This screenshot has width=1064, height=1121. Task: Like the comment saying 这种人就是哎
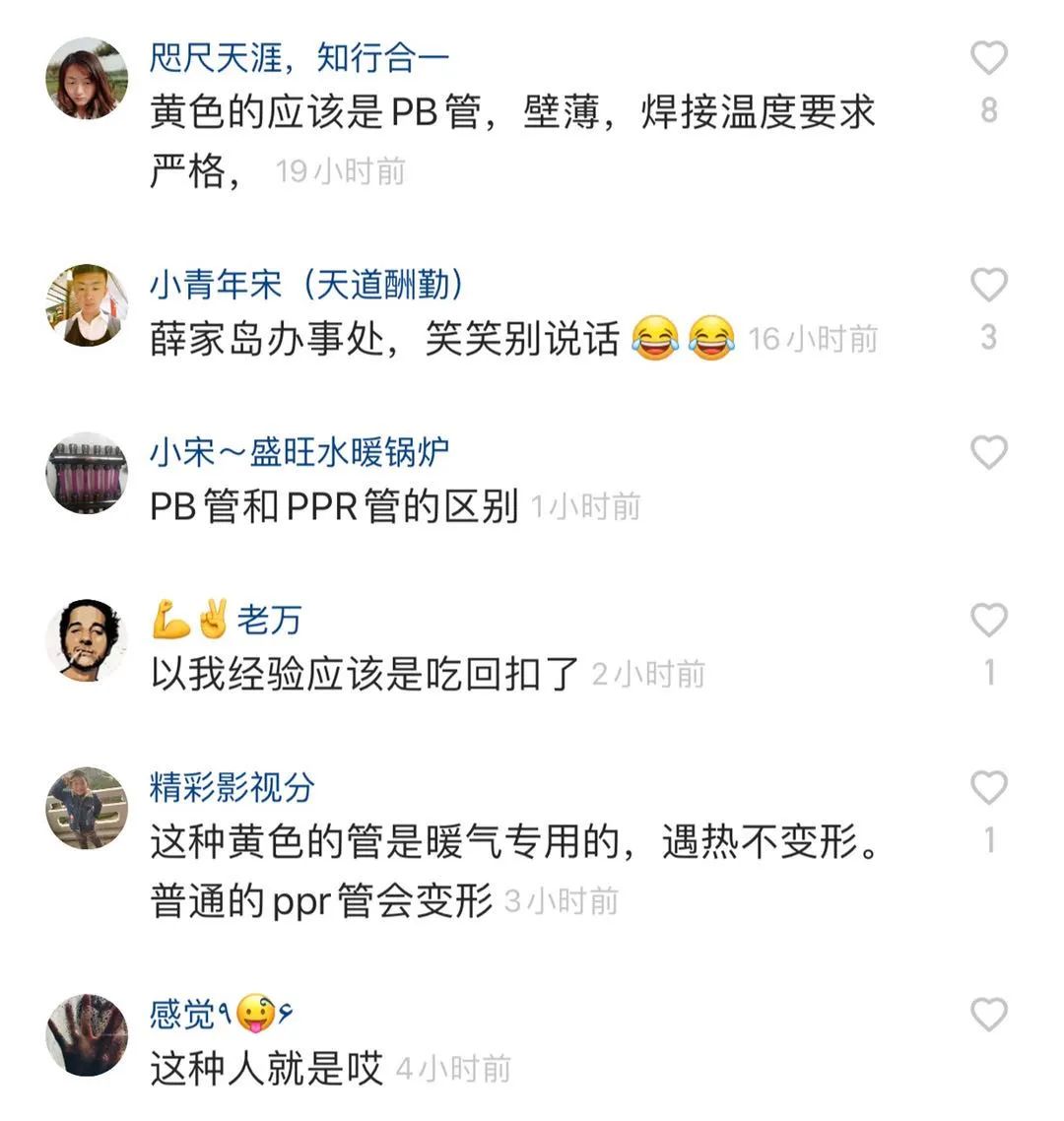click(x=988, y=1015)
